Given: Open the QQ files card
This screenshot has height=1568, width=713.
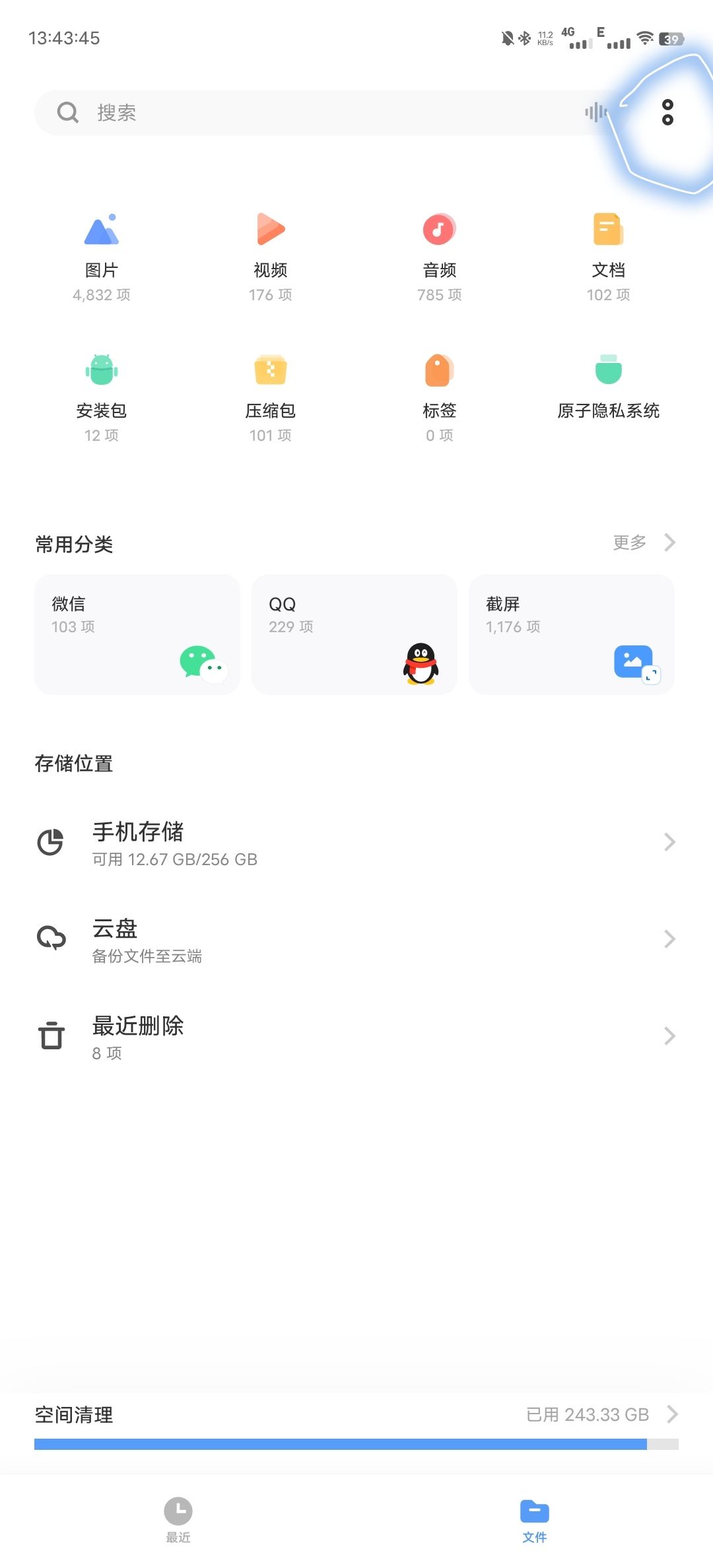Looking at the screenshot, I should 355,634.
